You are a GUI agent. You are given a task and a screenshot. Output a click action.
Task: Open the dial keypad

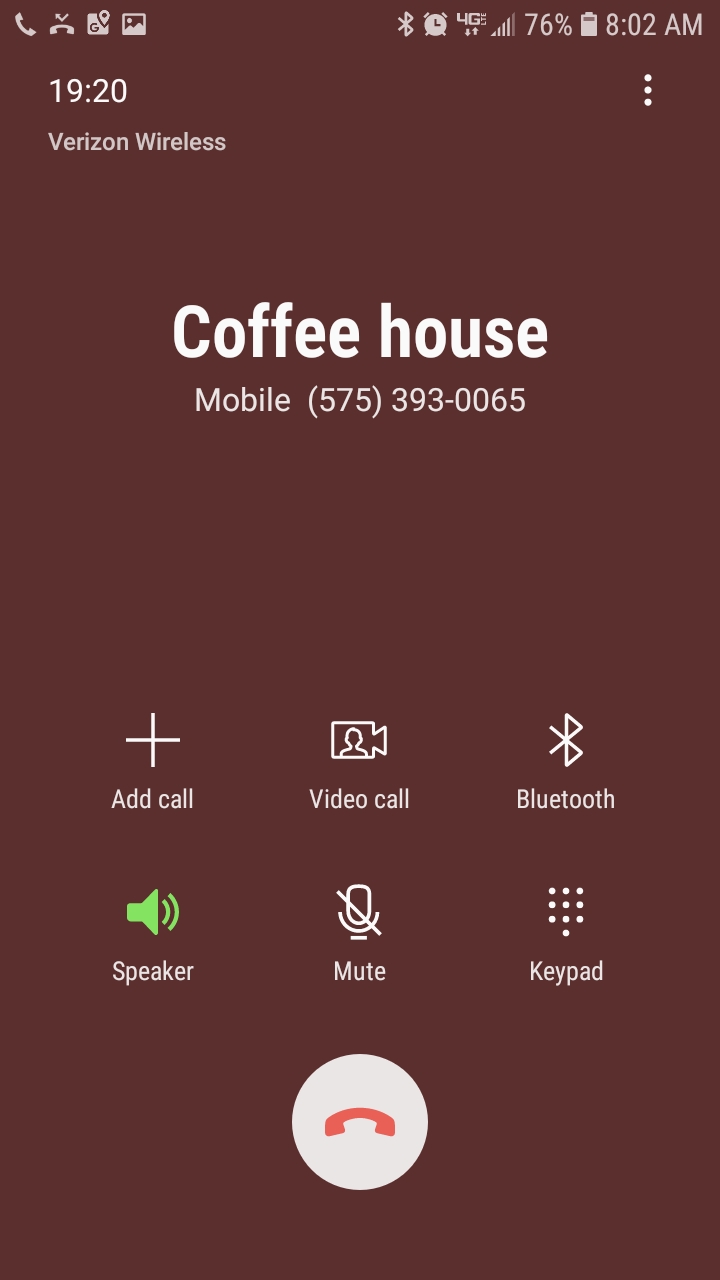(x=565, y=931)
